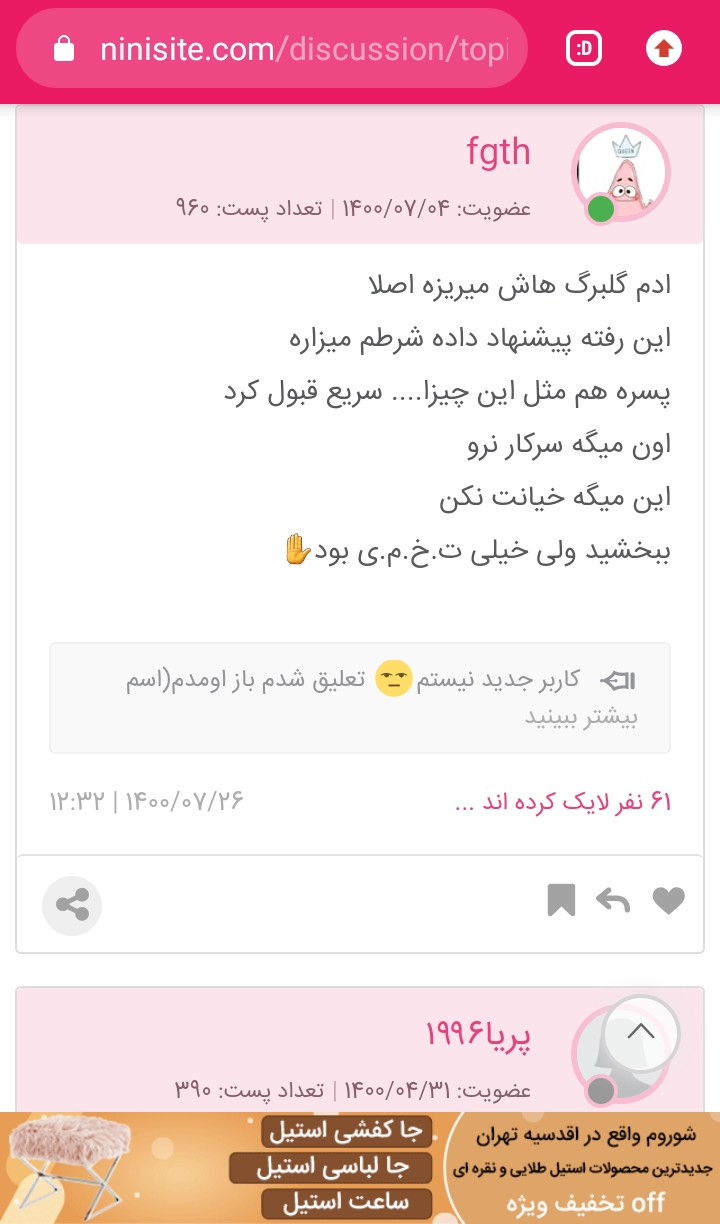Open the fgth username link
Screen dimensions: 720x1224
click(x=498, y=152)
